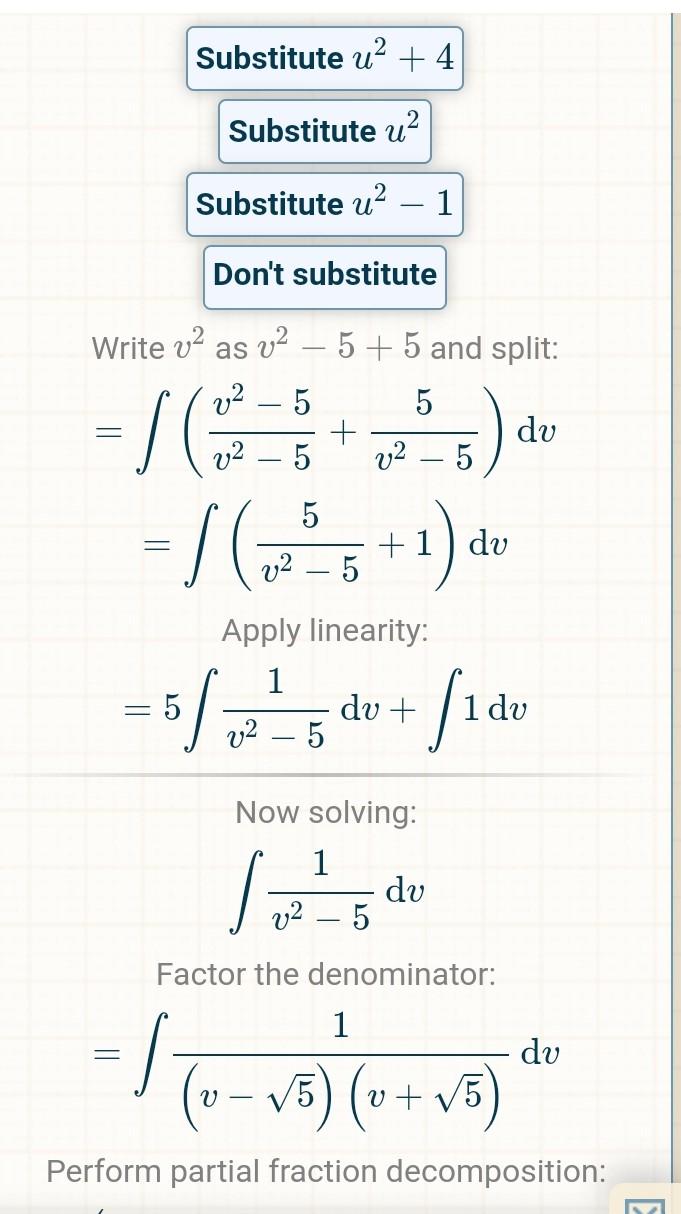Tap Don't substitute
Image resolution: width=681 pixels, height=1214 pixels.
coord(324,276)
